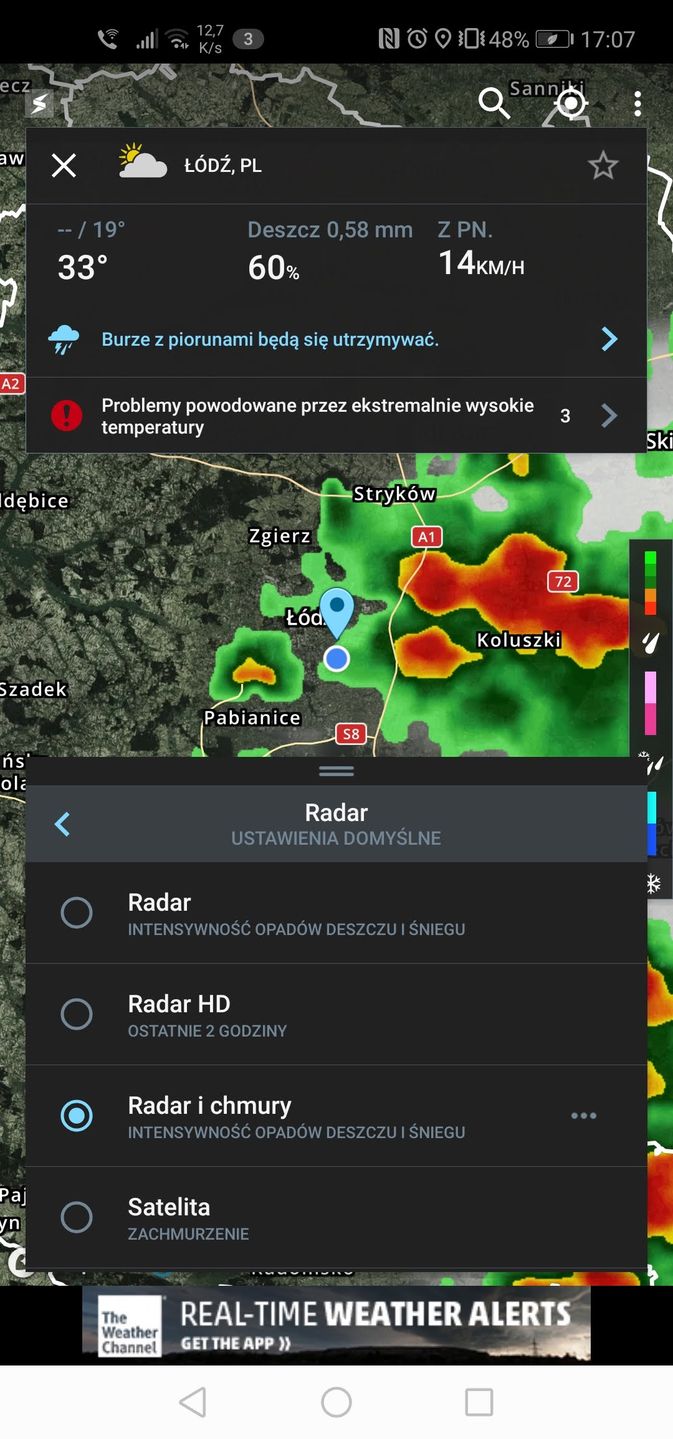Tap the lightning icon in top-left corner
Image resolution: width=673 pixels, height=1439 pixels.
click(x=39, y=103)
